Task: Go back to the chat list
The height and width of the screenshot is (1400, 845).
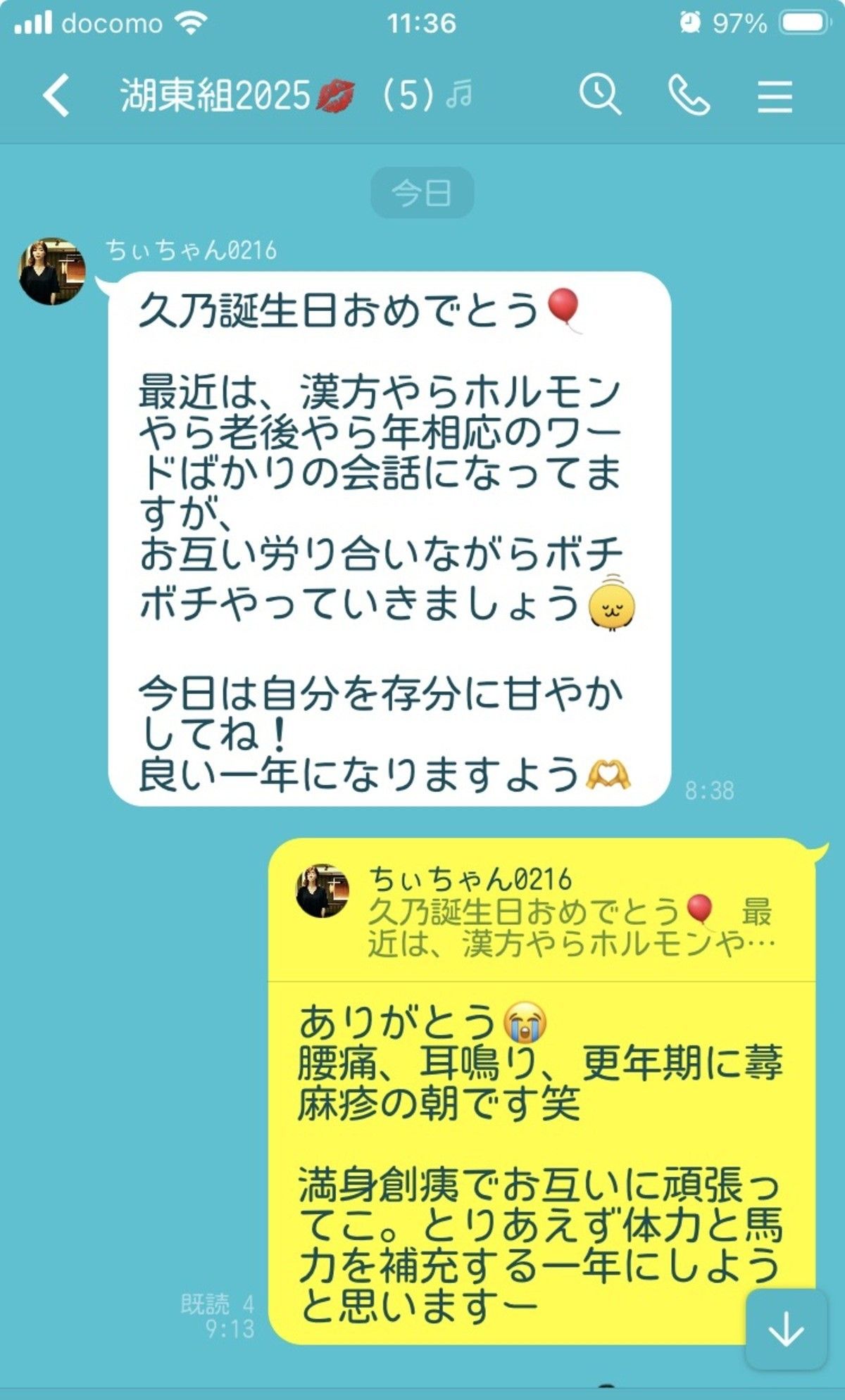Action: pyautogui.click(x=56, y=95)
